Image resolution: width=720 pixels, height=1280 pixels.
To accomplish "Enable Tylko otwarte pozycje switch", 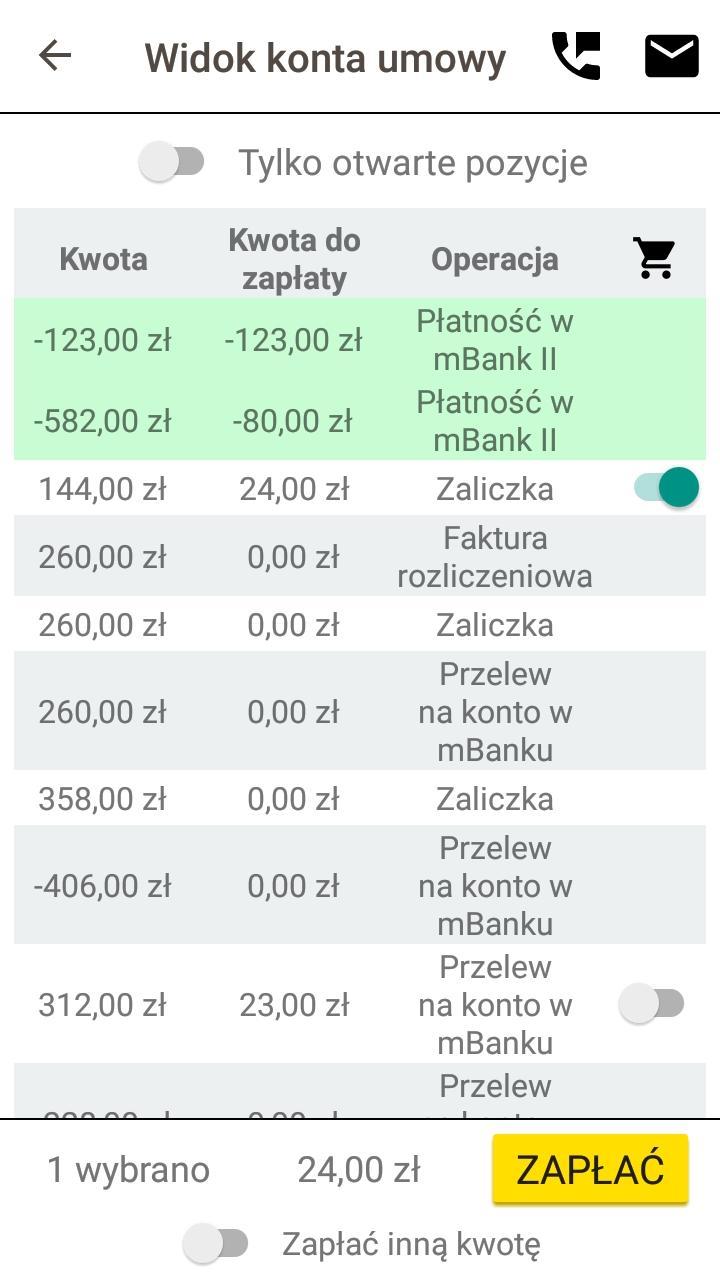I will click(172, 162).
